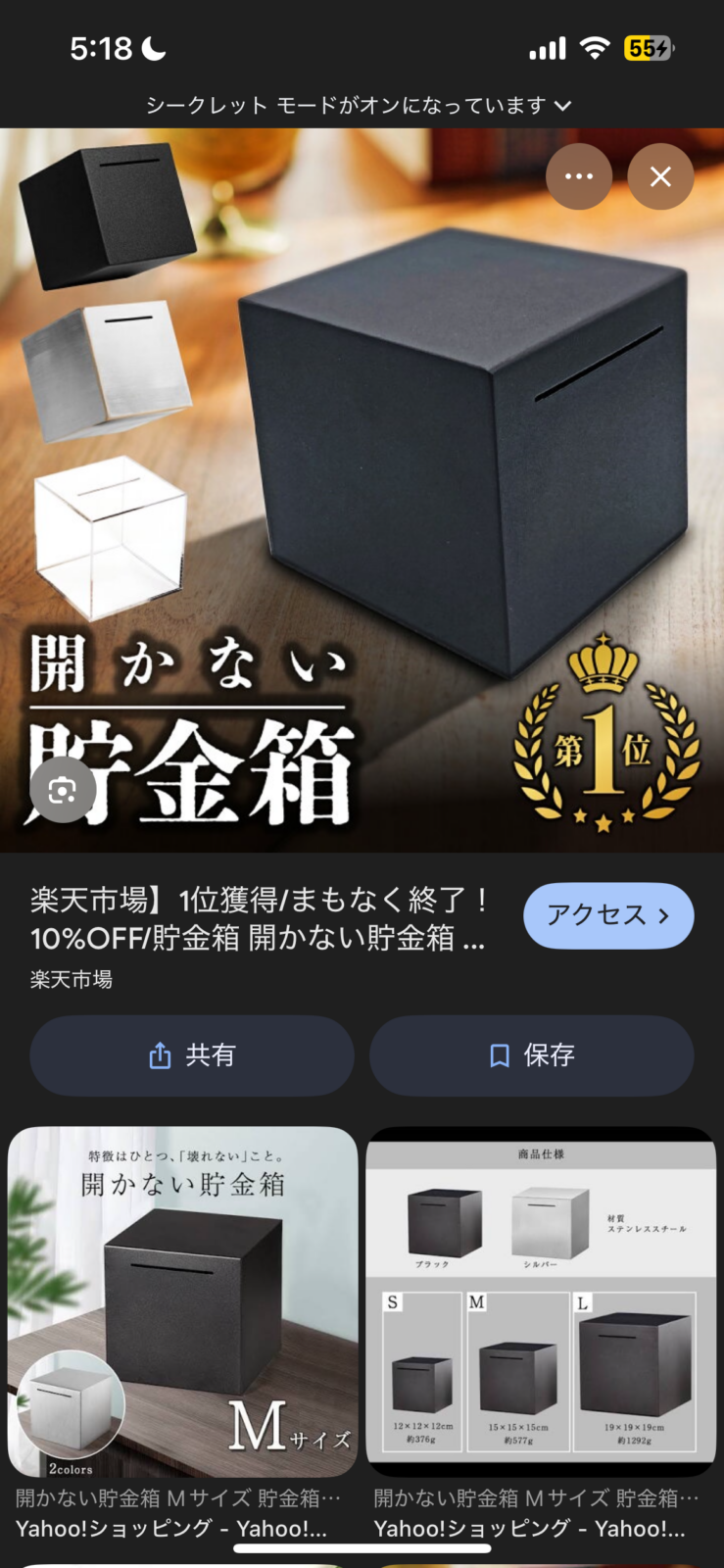Share this image via 共有 button

click(192, 1054)
